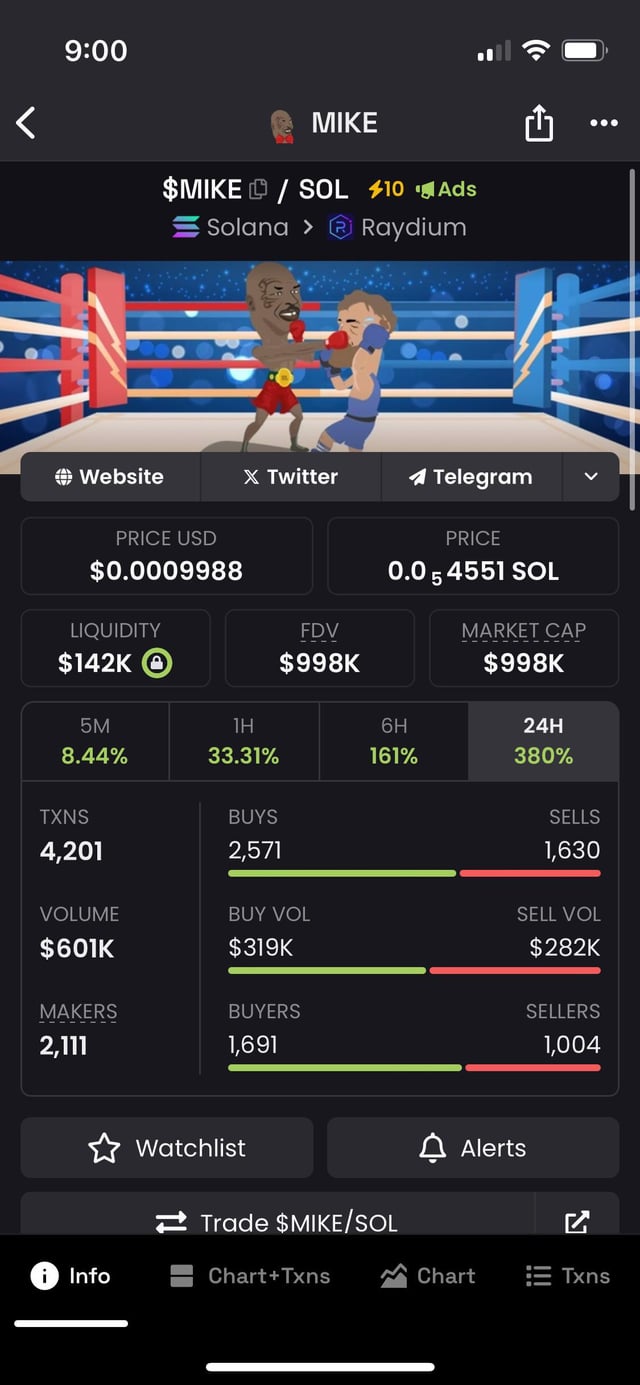Select the 6H timeframe stats
640x1385 pixels.
393,741
